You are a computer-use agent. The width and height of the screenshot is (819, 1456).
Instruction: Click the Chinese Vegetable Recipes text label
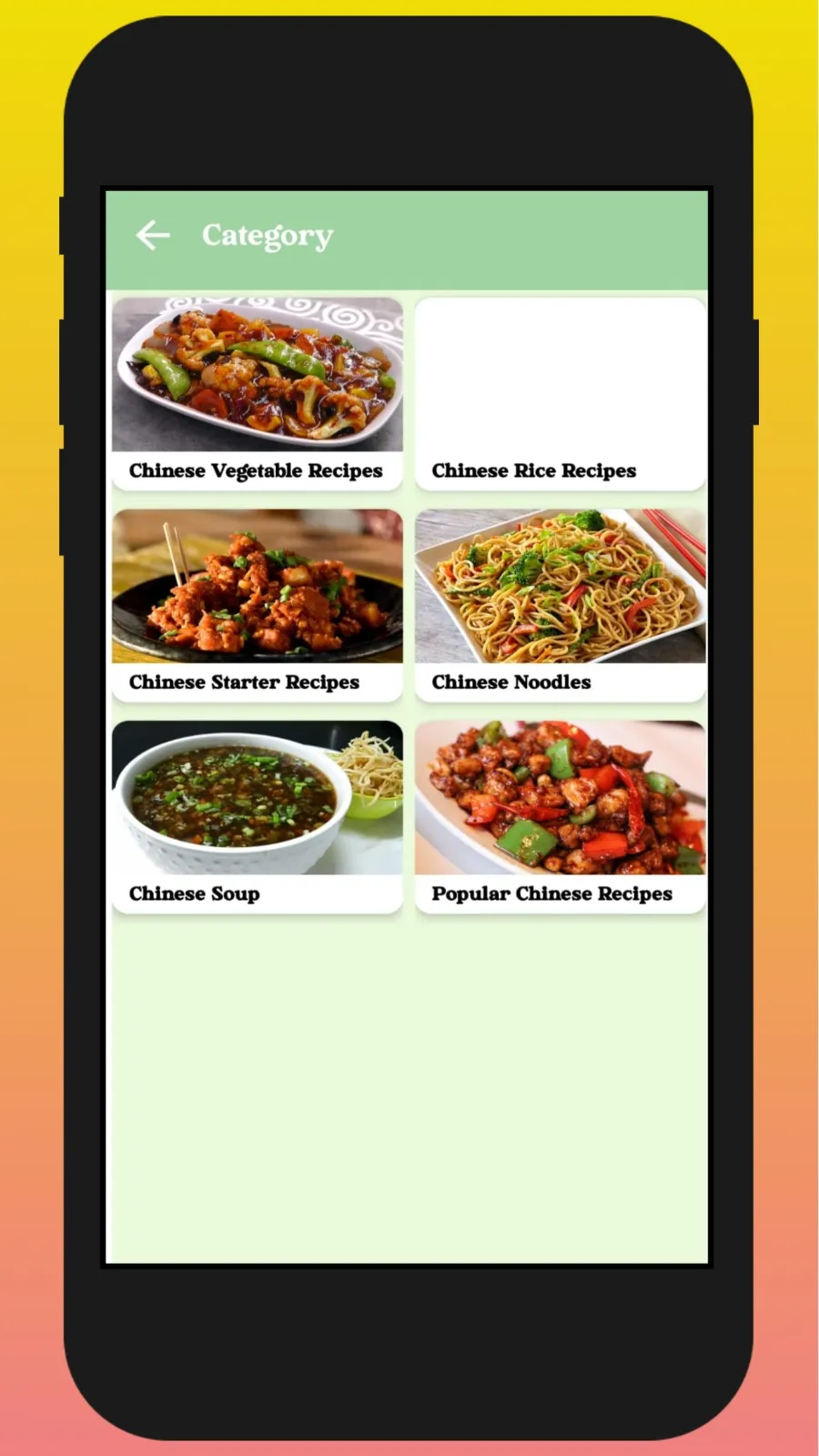coord(256,471)
